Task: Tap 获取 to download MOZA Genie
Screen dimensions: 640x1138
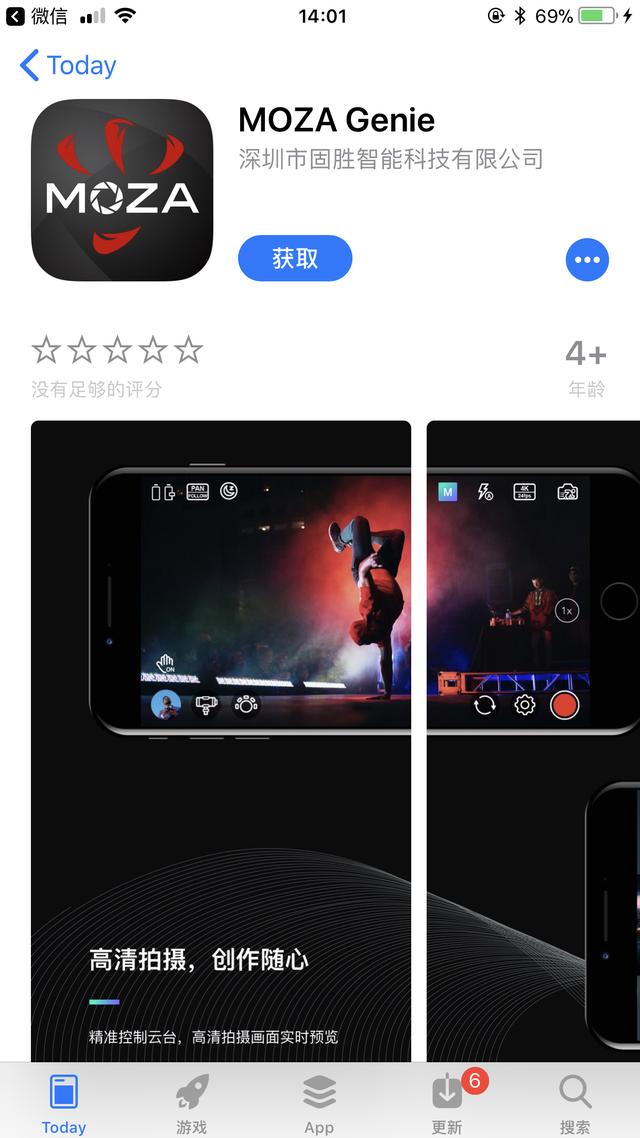Action: tap(295, 258)
